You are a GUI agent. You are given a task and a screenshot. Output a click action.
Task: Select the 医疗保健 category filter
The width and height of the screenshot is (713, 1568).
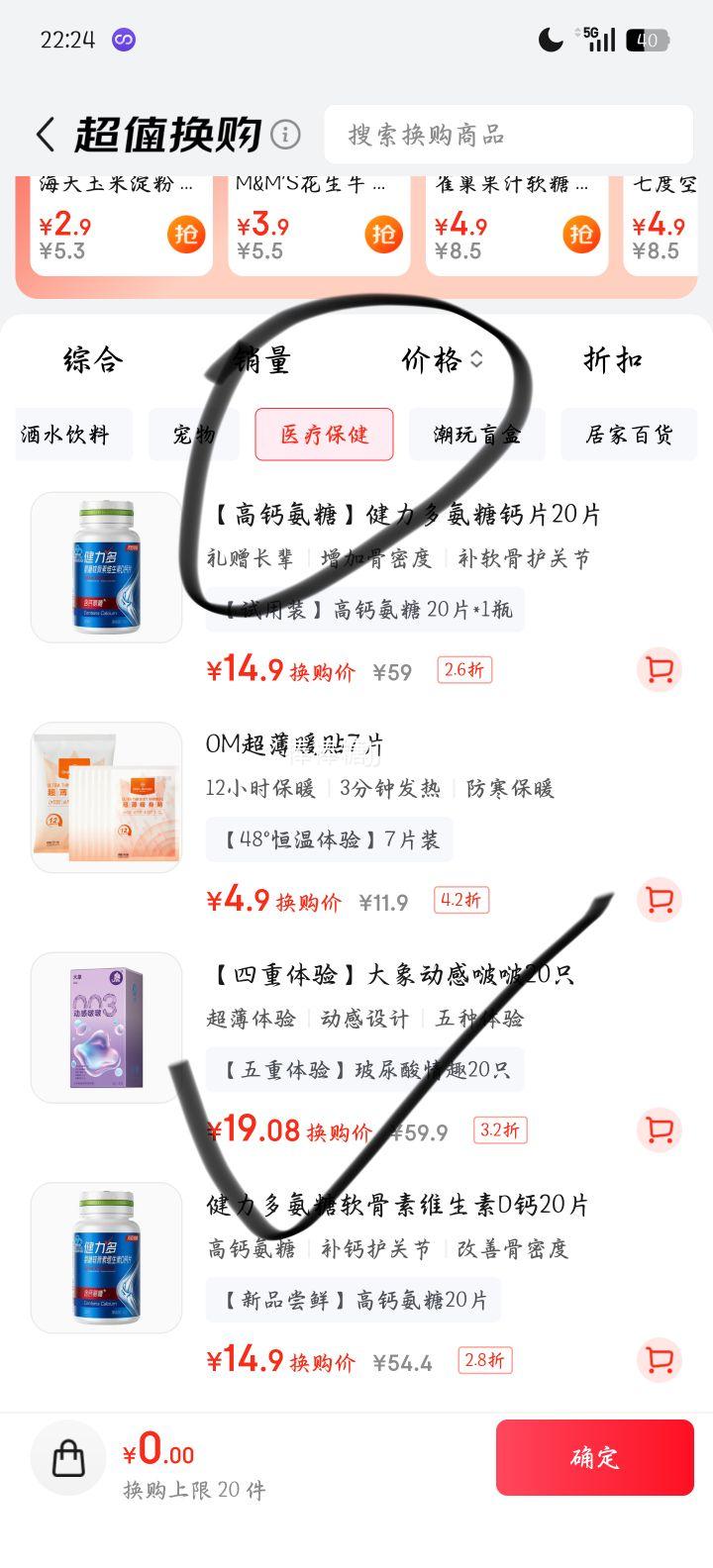[325, 435]
